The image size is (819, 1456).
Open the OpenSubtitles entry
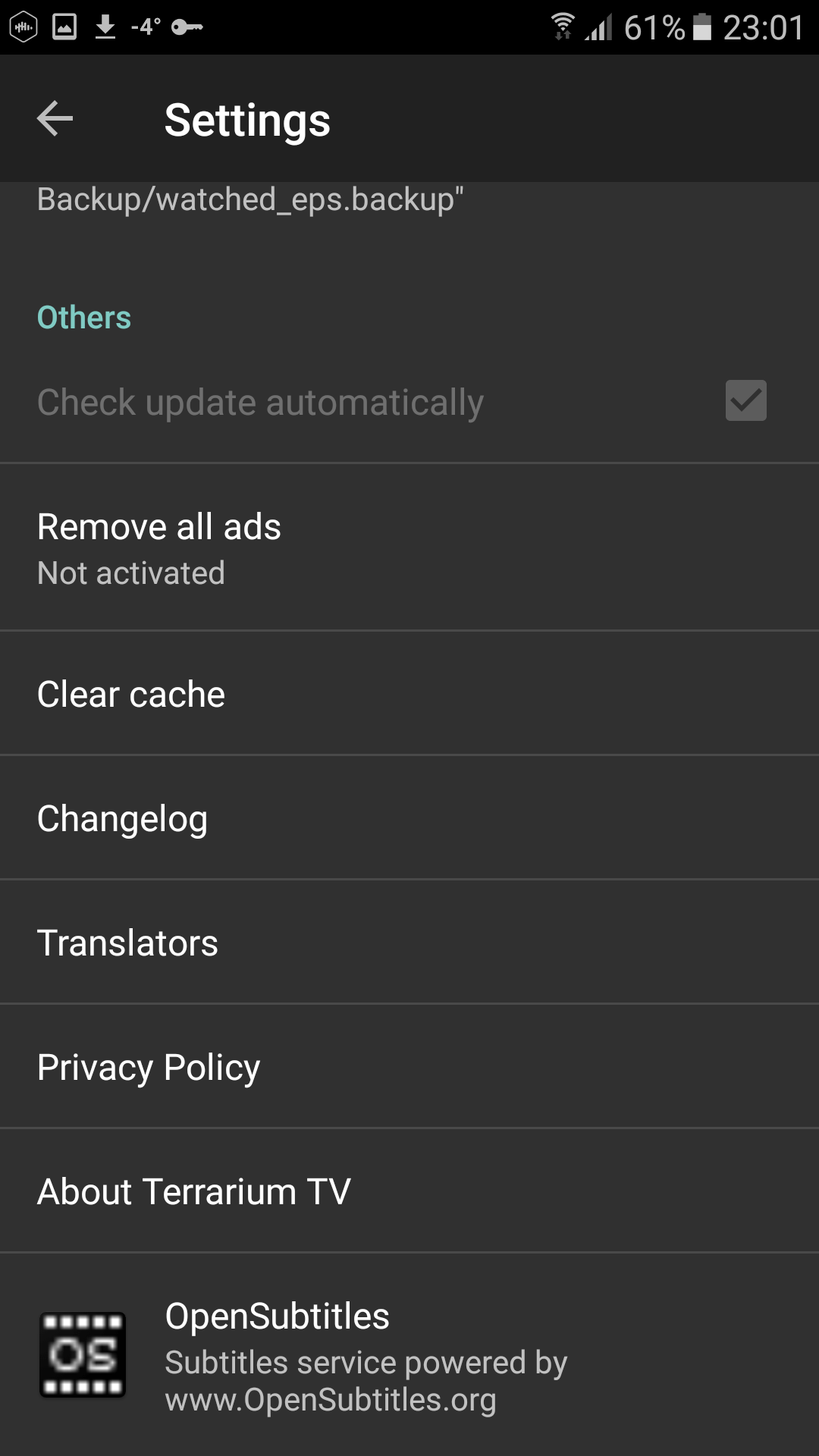click(x=409, y=1355)
